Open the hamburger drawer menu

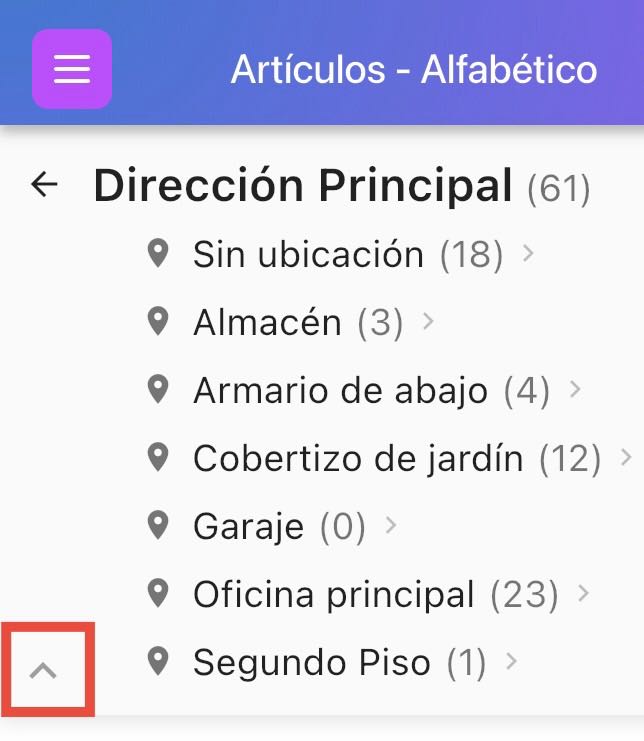[72, 69]
